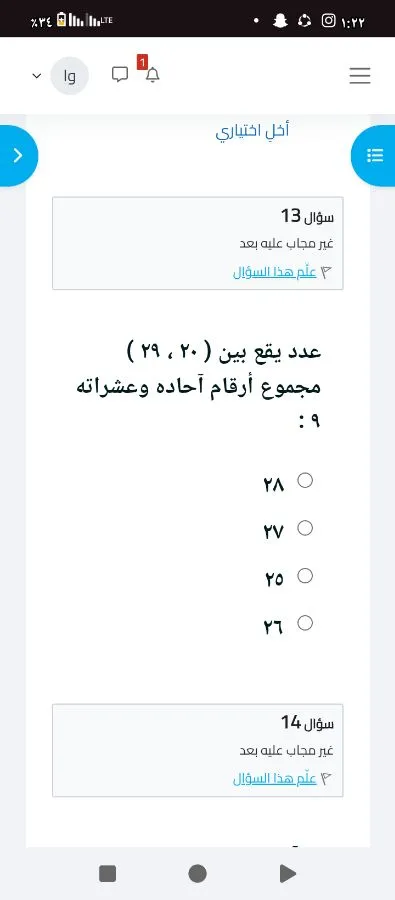Go to the system home screen
Screen dimensions: 395x900
pyautogui.click(x=198, y=874)
